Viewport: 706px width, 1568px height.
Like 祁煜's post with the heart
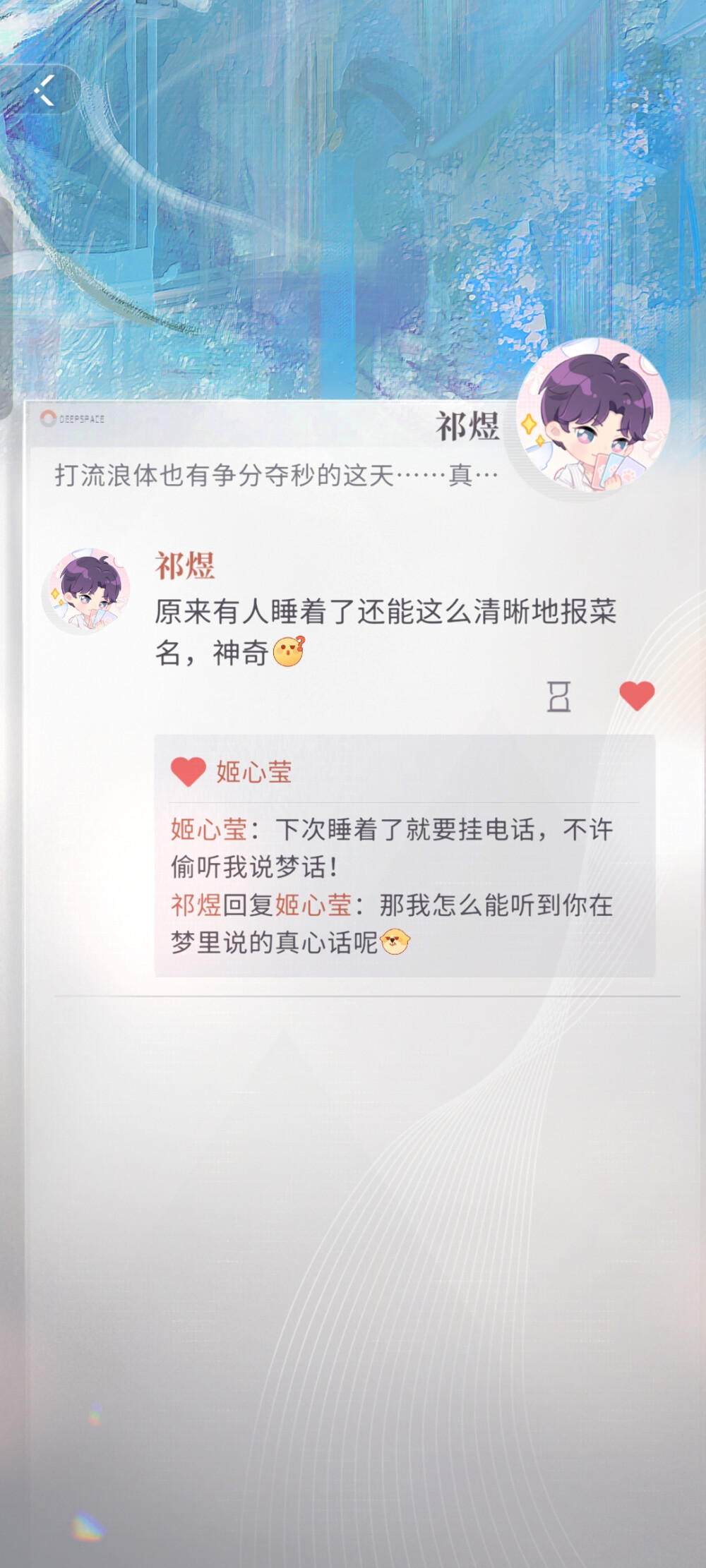coord(637,696)
